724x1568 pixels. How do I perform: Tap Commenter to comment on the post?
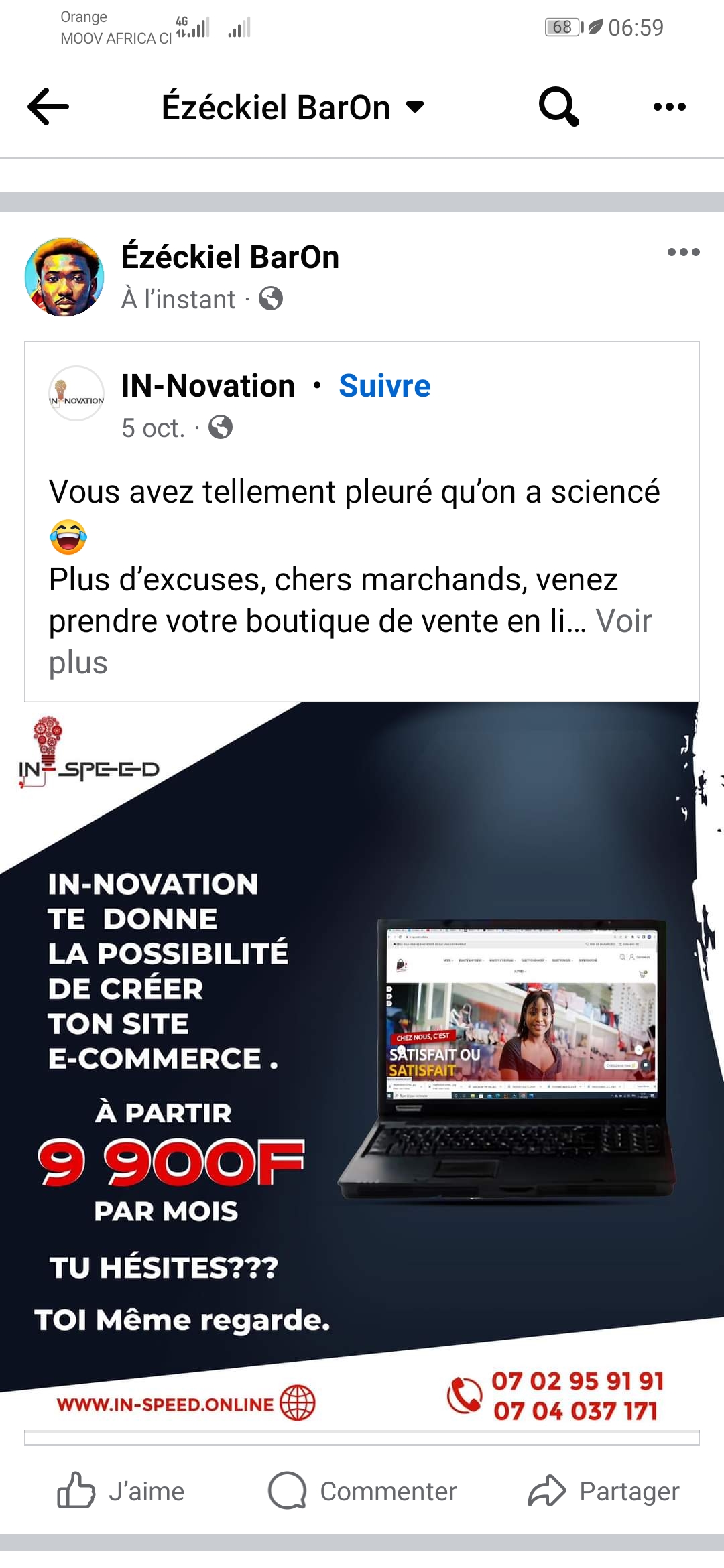pos(363,1491)
